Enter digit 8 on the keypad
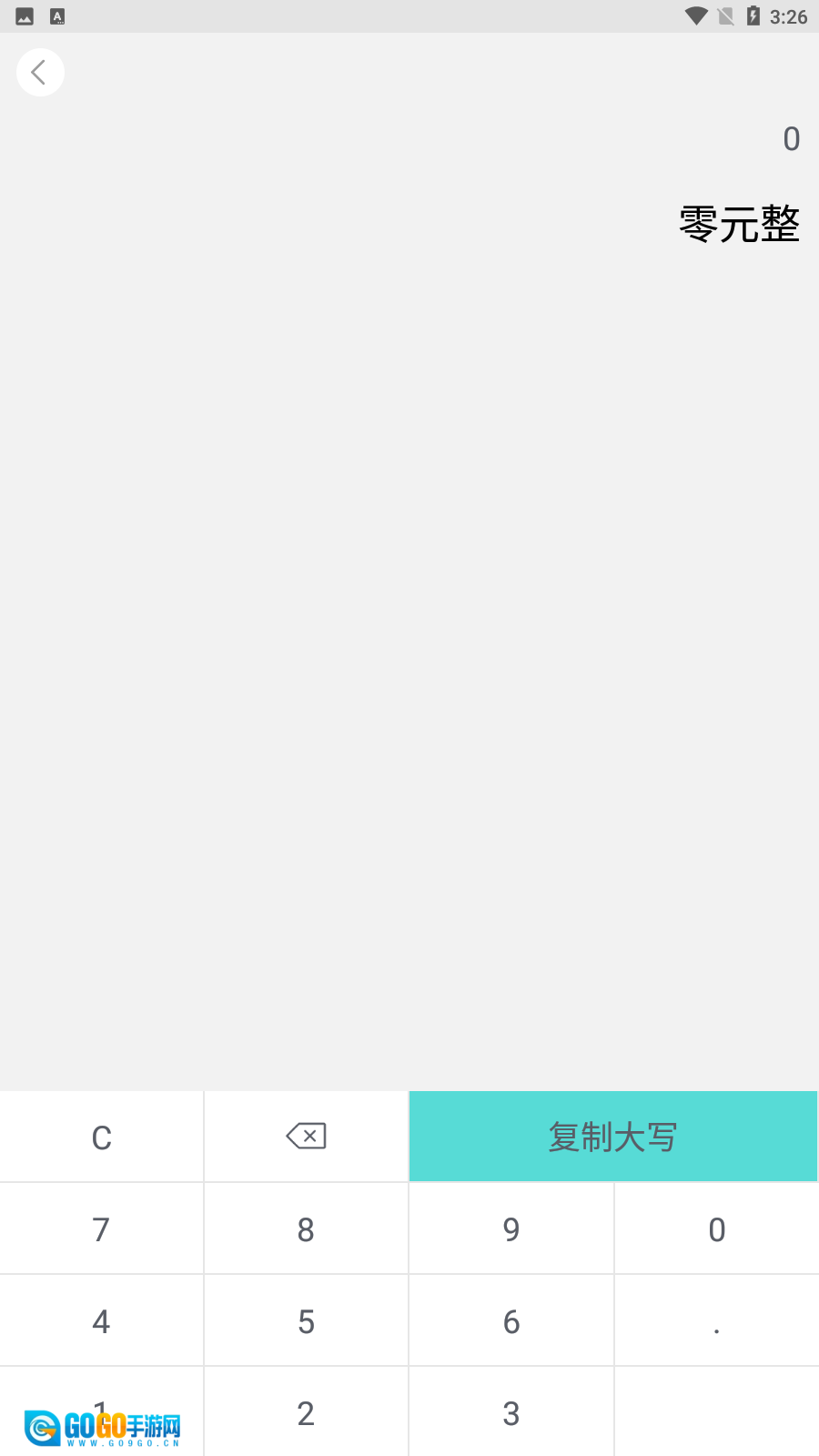Image resolution: width=819 pixels, height=1456 pixels. pos(306,1229)
